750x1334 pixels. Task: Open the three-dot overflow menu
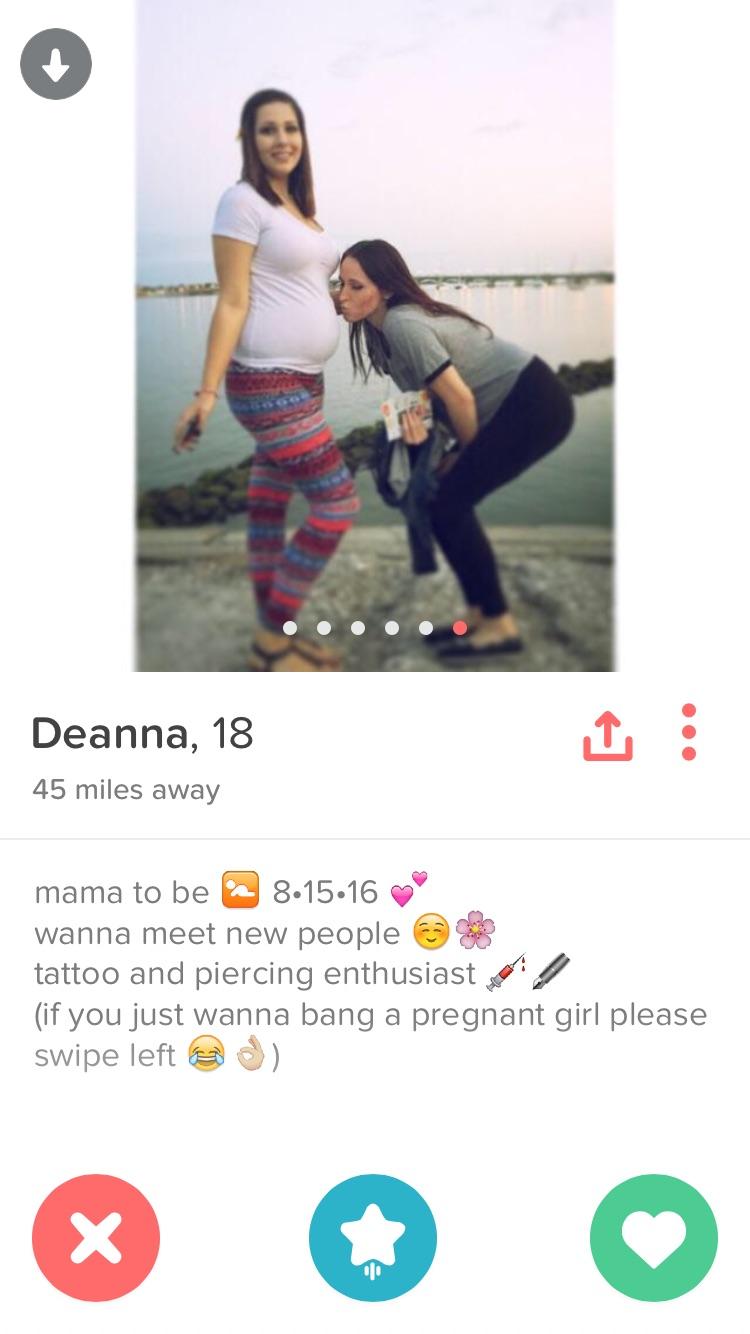(688, 733)
